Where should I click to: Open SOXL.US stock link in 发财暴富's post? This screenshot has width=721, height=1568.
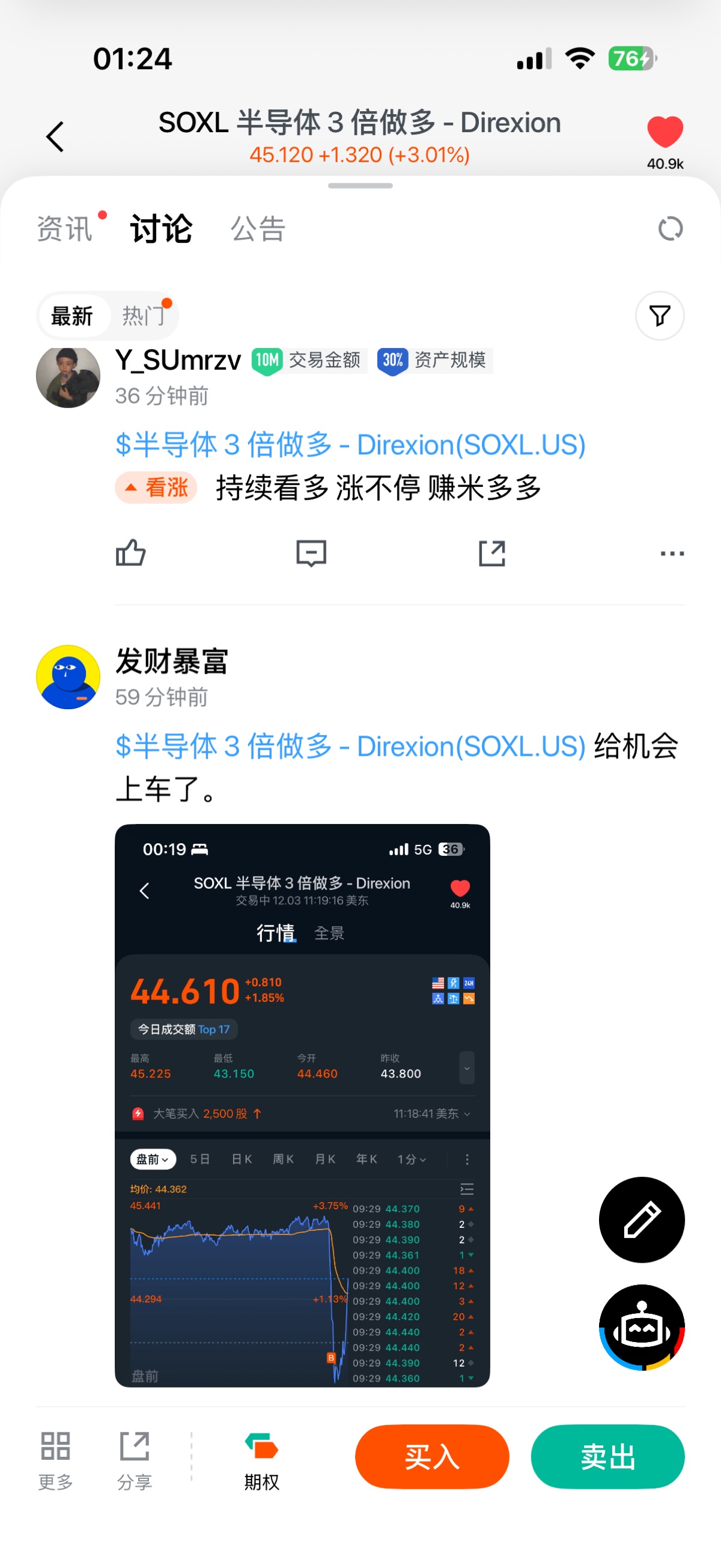350,746
